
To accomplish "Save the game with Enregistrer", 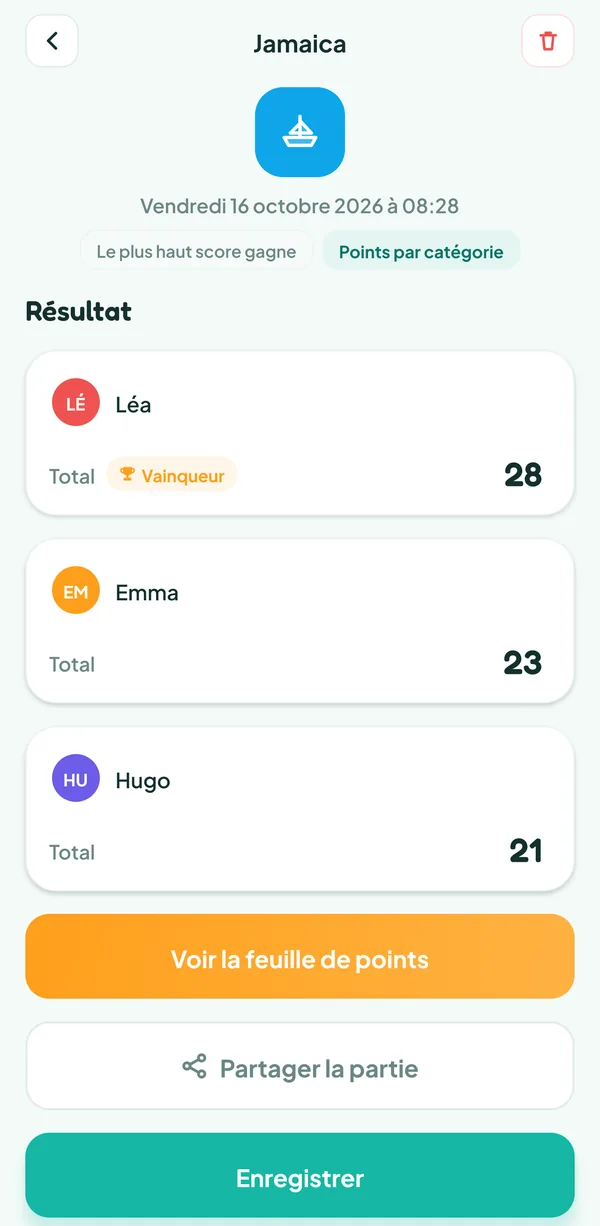I will pyautogui.click(x=300, y=1175).
